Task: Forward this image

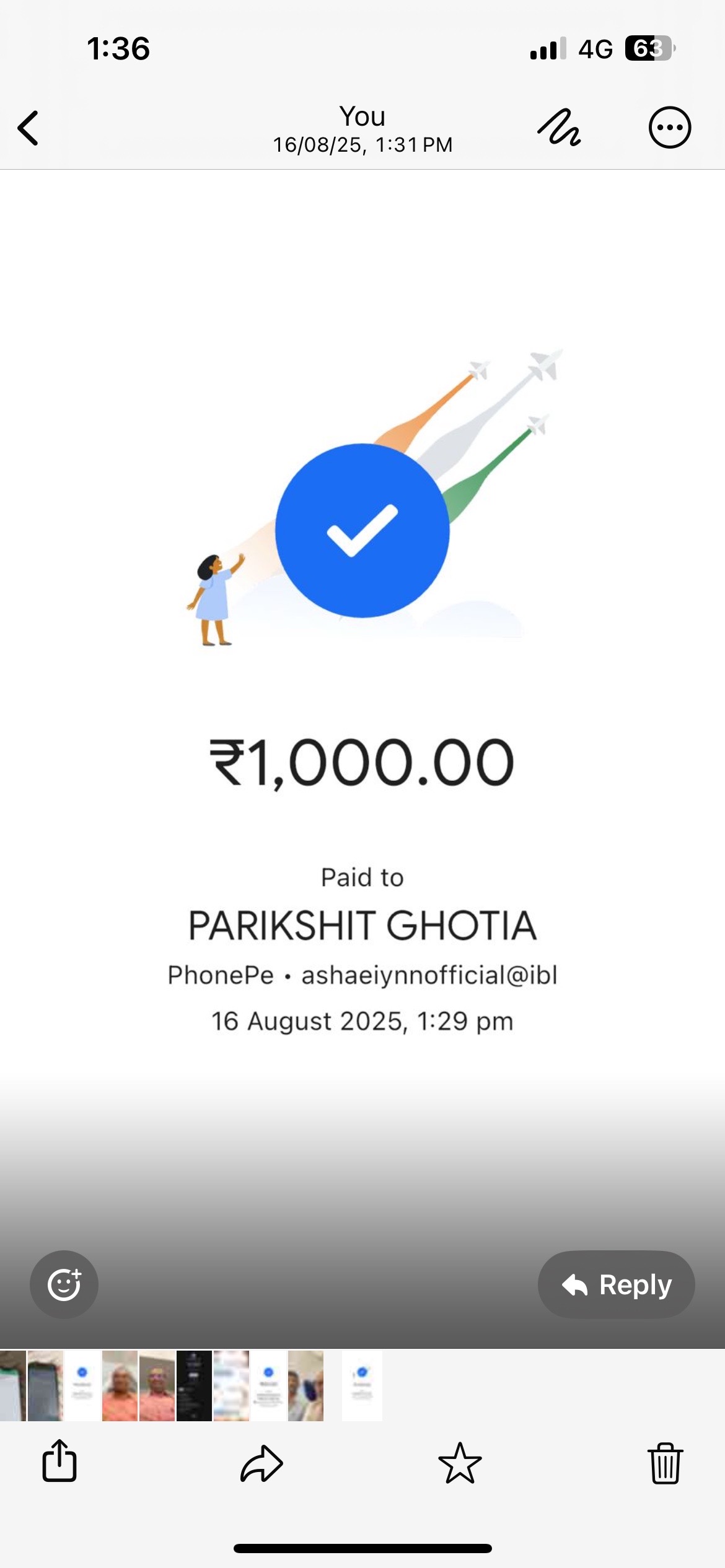Action: click(261, 1463)
